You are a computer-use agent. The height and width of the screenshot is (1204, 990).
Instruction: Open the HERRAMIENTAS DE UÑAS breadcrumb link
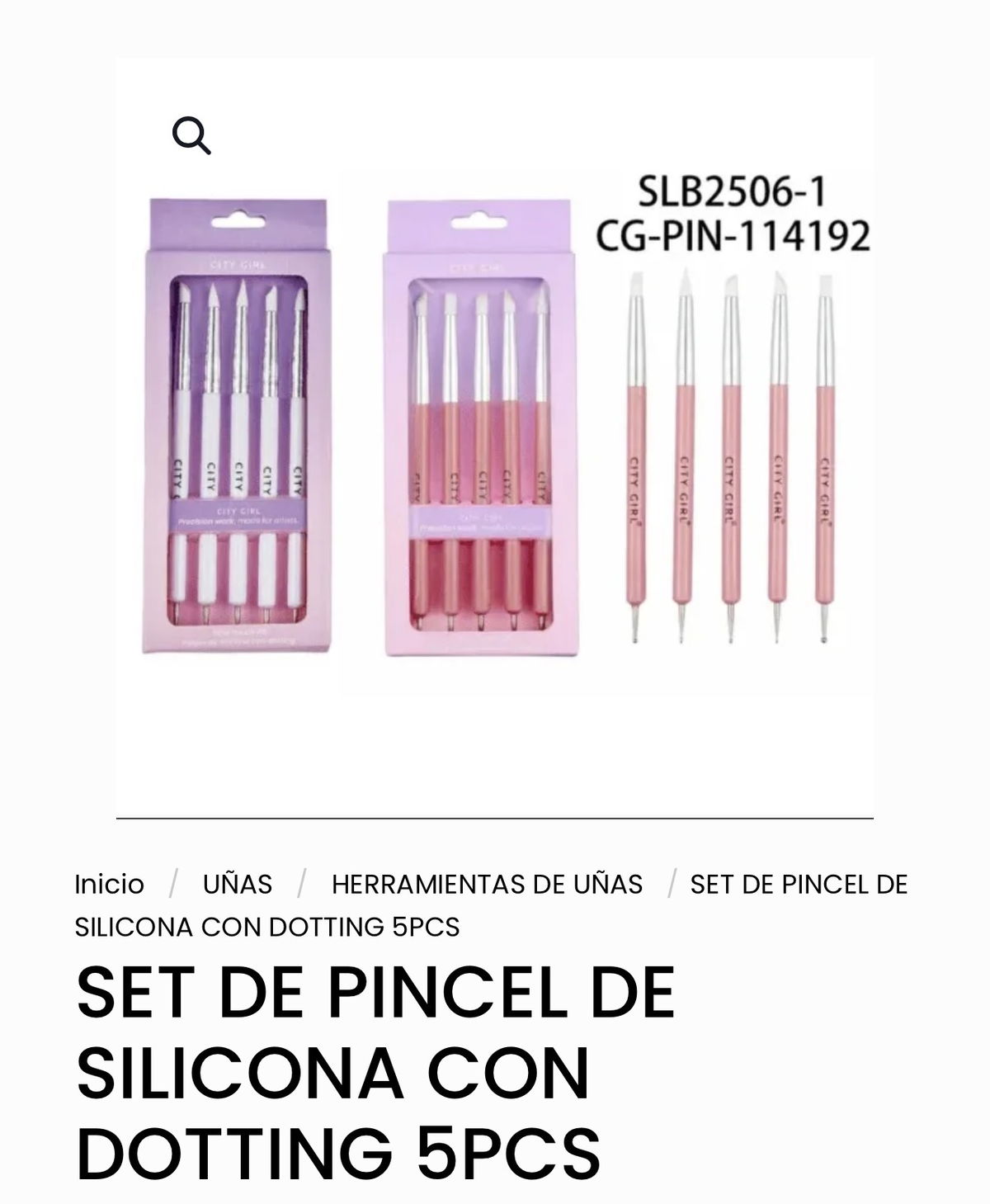coord(487,885)
